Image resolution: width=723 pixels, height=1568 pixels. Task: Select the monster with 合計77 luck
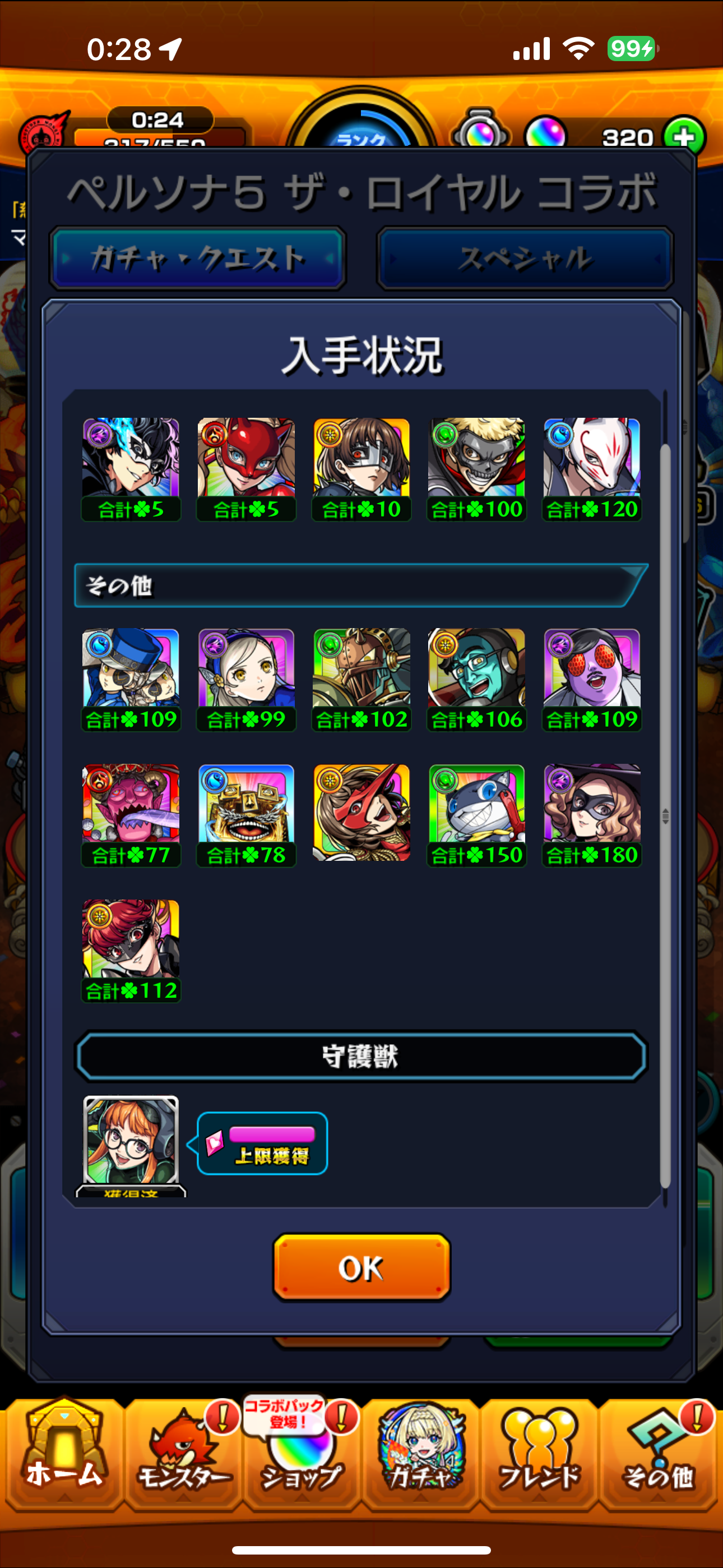coord(131,815)
